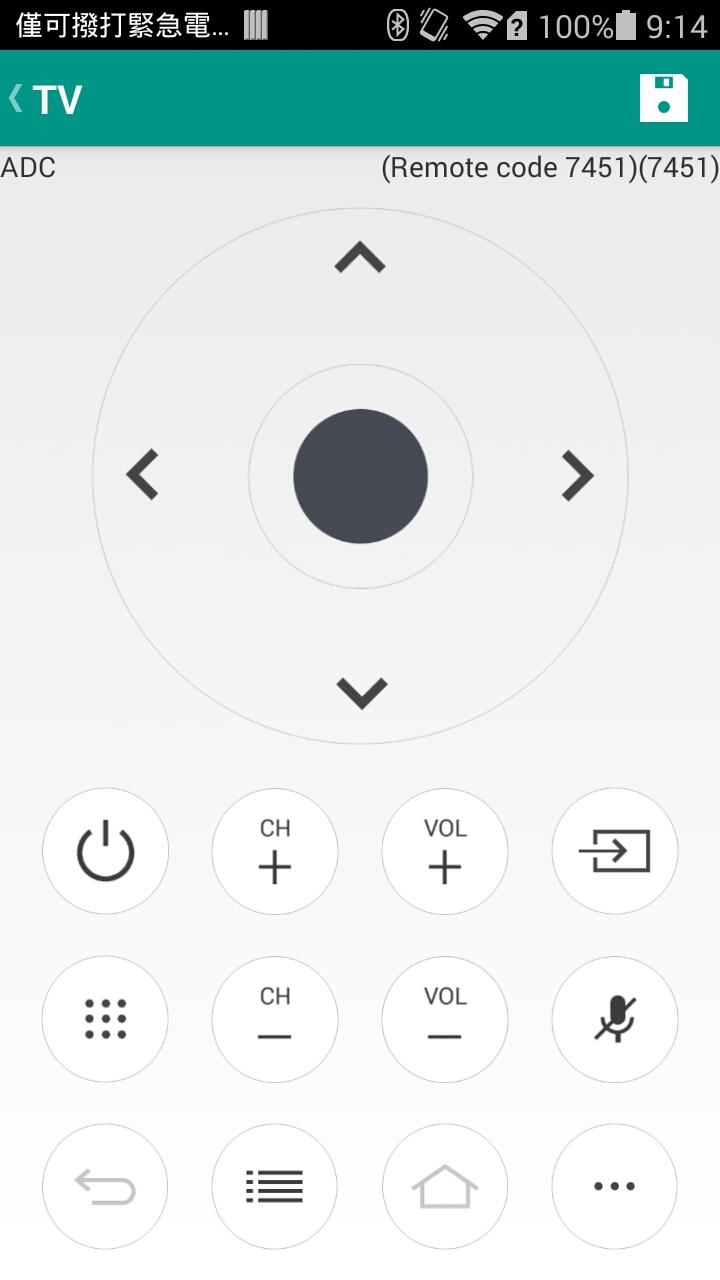The image size is (720, 1280).
Task: Tap the up arrow on the D-pad
Action: (360, 258)
